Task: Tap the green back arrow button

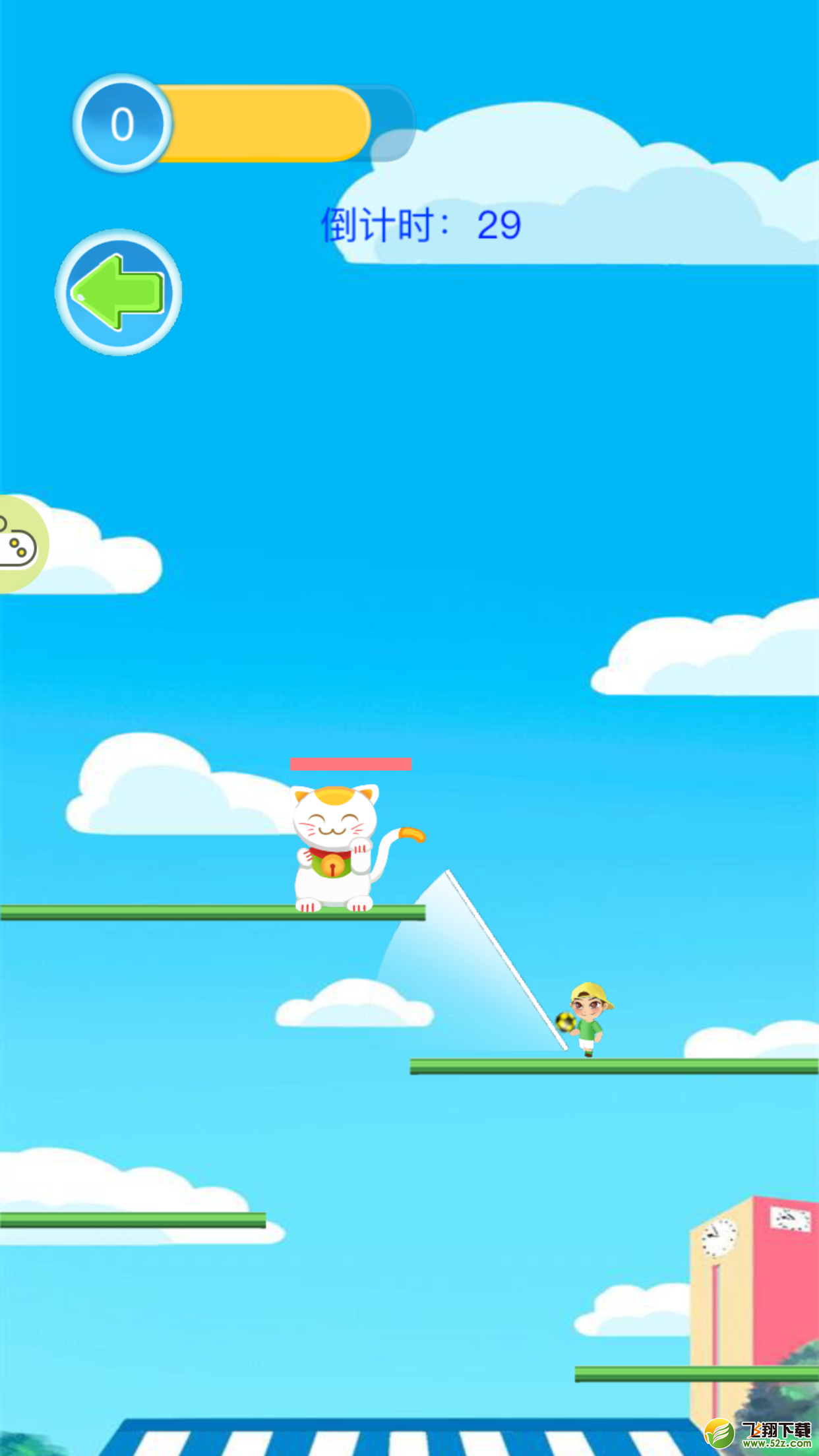Action: [x=118, y=292]
